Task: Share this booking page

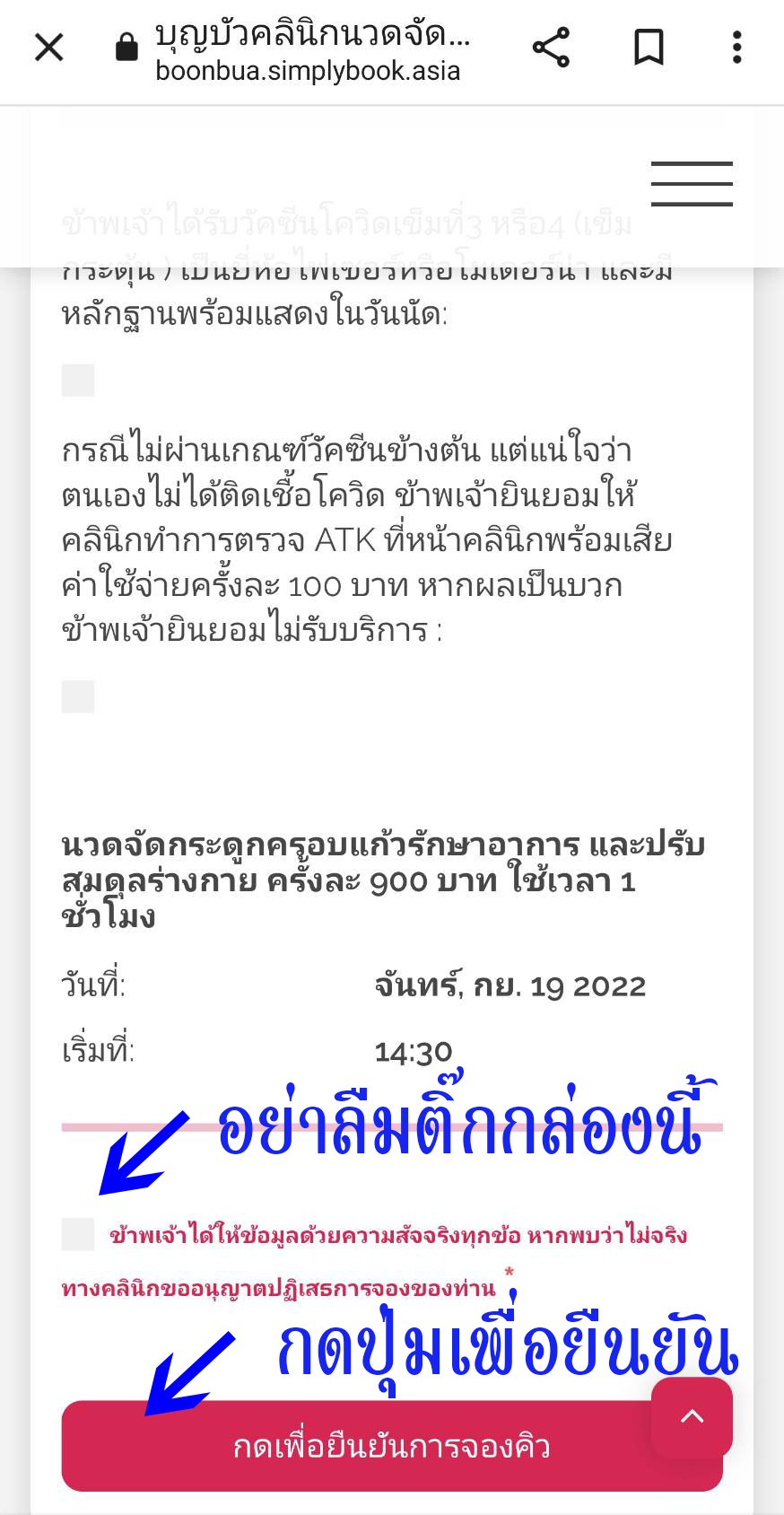Action: [551, 48]
